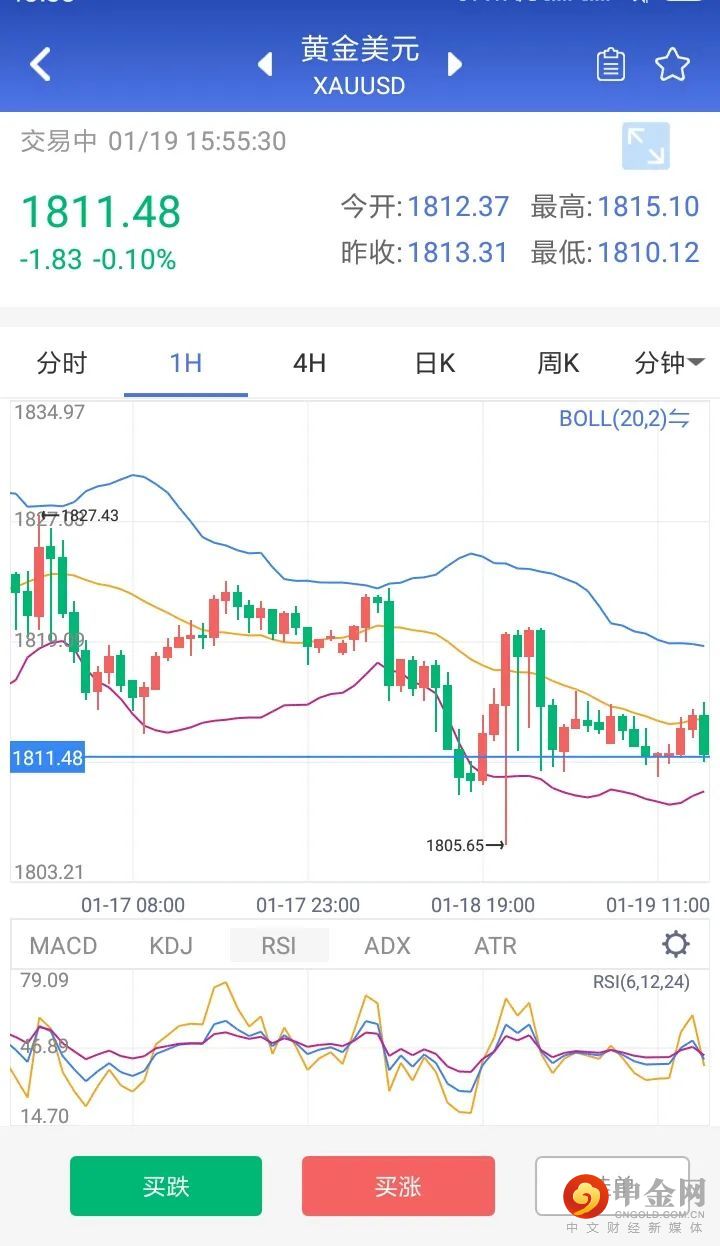
Task: Show the KDJ indicator
Action: (171, 945)
